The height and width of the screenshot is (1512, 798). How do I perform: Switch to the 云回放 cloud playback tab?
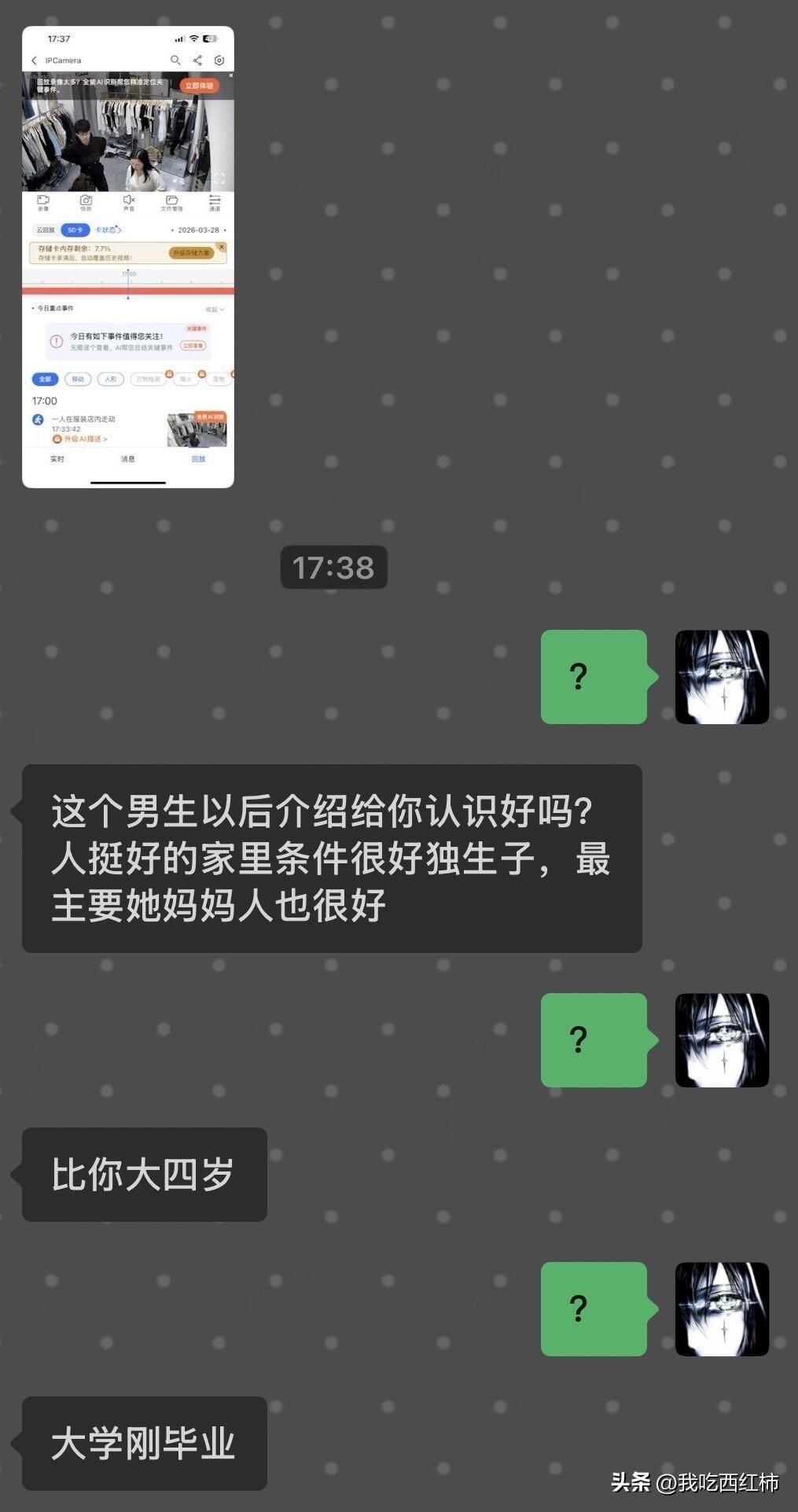click(x=45, y=229)
